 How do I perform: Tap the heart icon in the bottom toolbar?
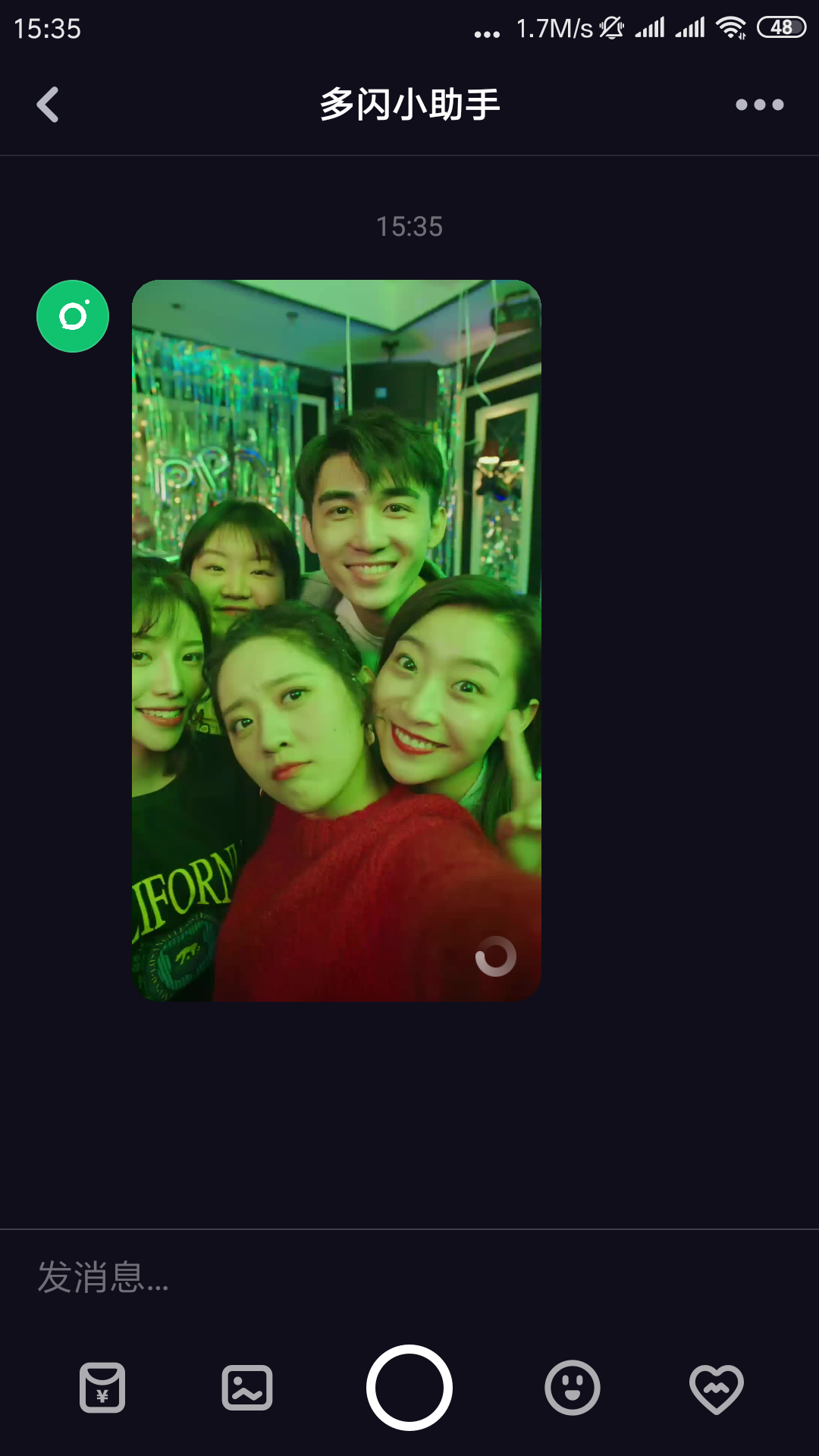pos(716,1388)
